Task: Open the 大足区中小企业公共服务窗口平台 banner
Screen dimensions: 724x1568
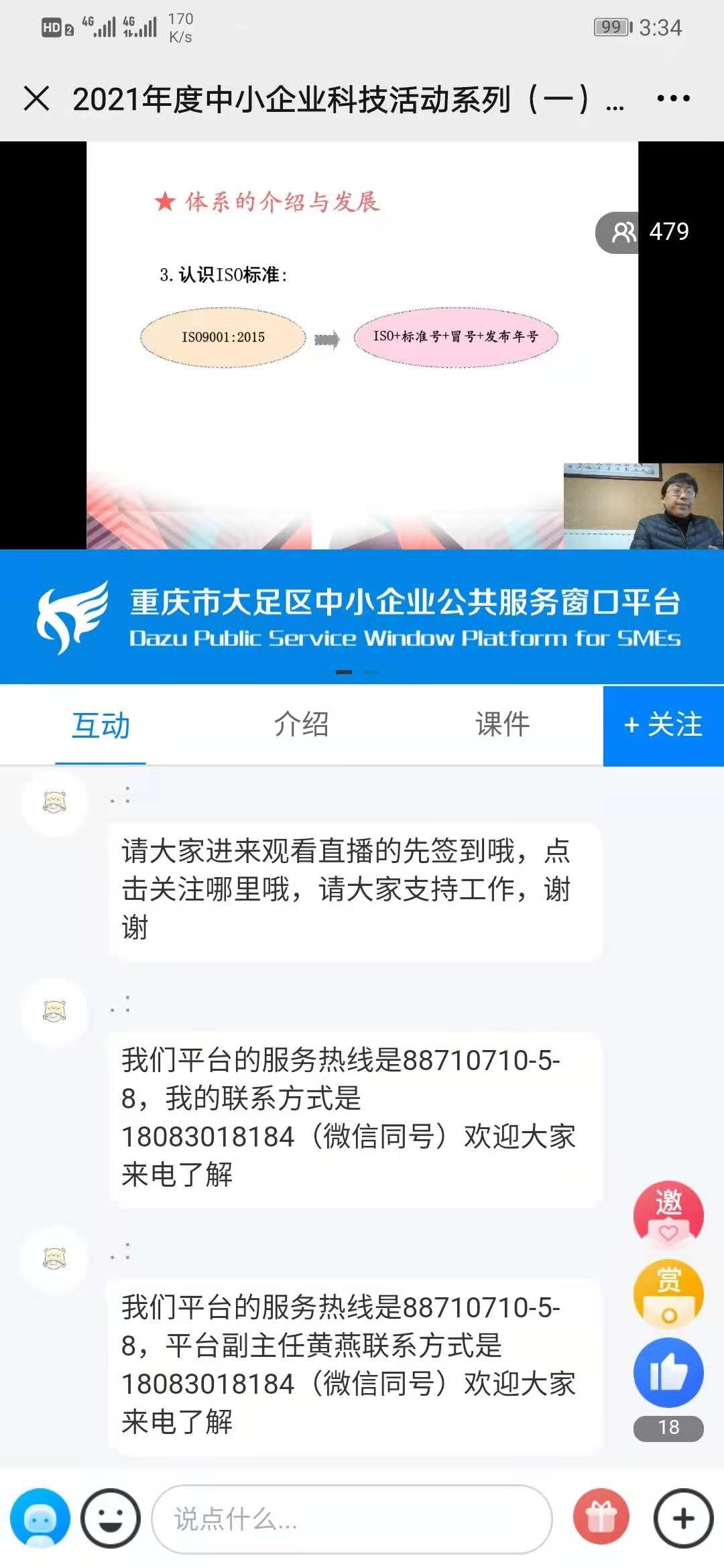Action: 362,616
